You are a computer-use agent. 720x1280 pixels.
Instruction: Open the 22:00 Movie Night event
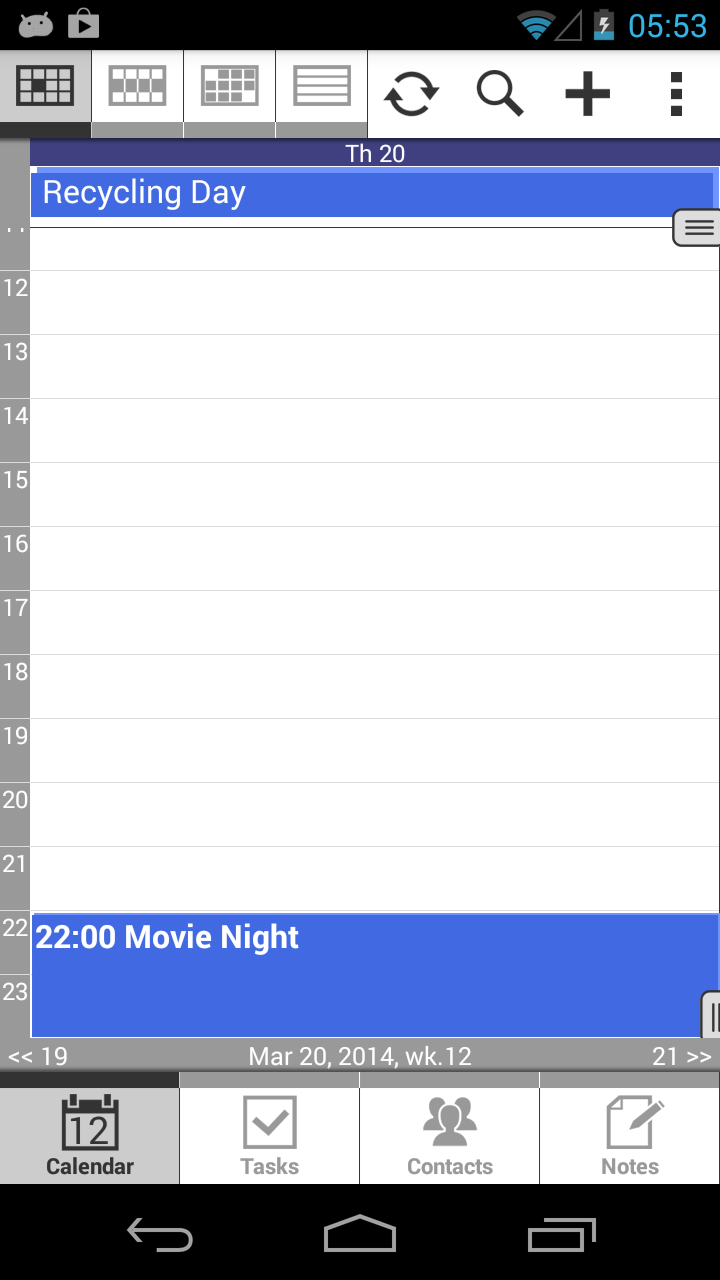pyautogui.click(x=375, y=975)
